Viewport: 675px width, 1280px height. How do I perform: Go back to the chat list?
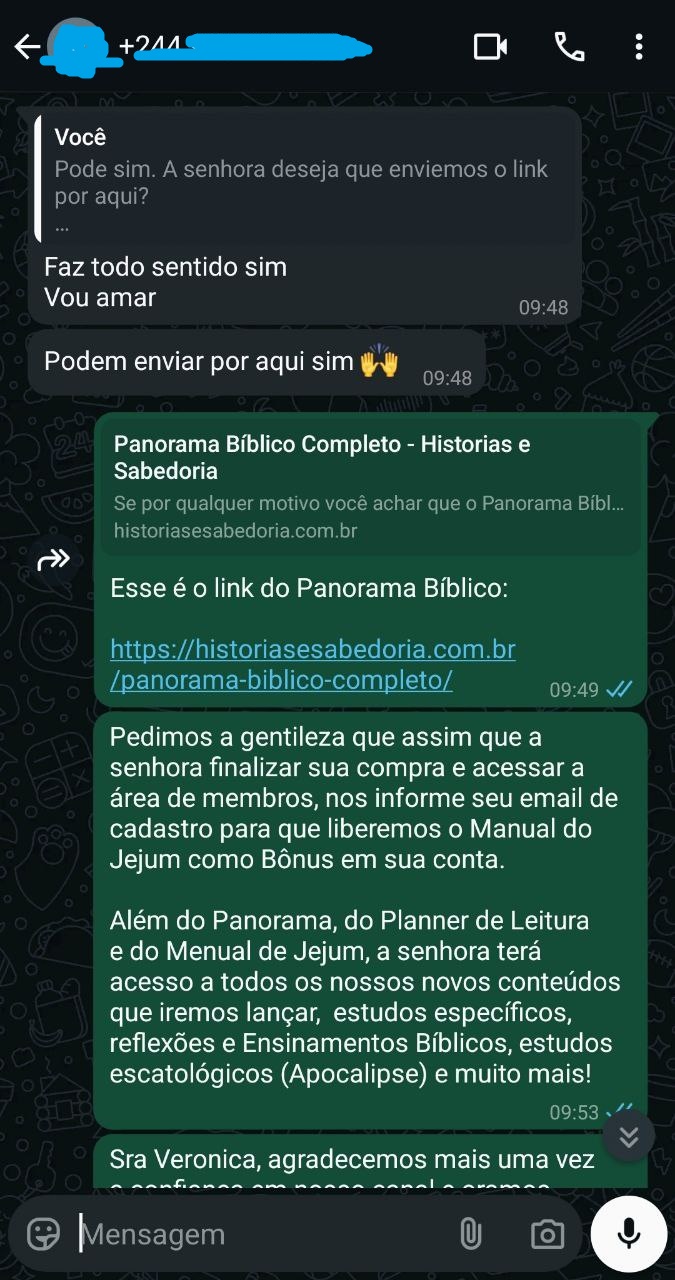coord(26,47)
